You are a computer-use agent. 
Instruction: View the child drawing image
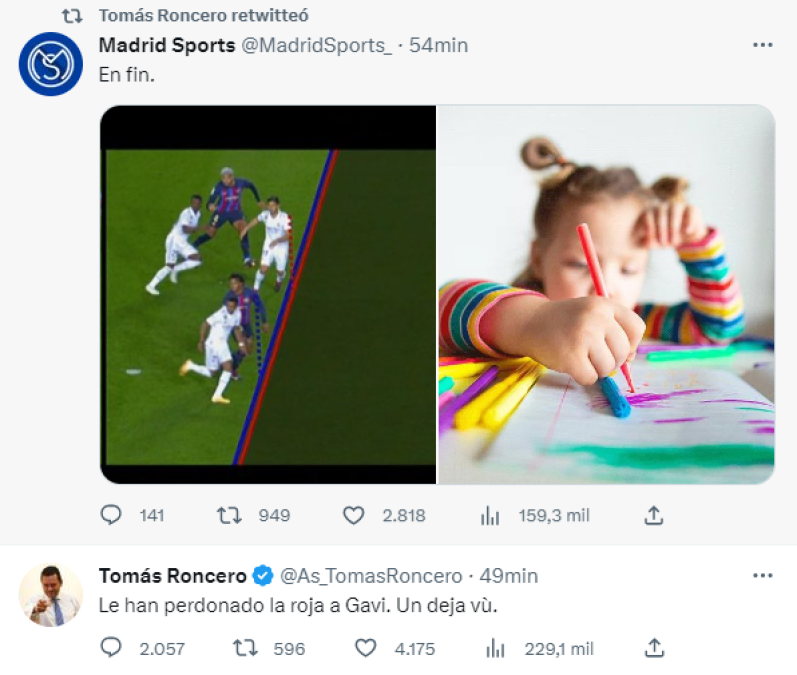click(606, 294)
